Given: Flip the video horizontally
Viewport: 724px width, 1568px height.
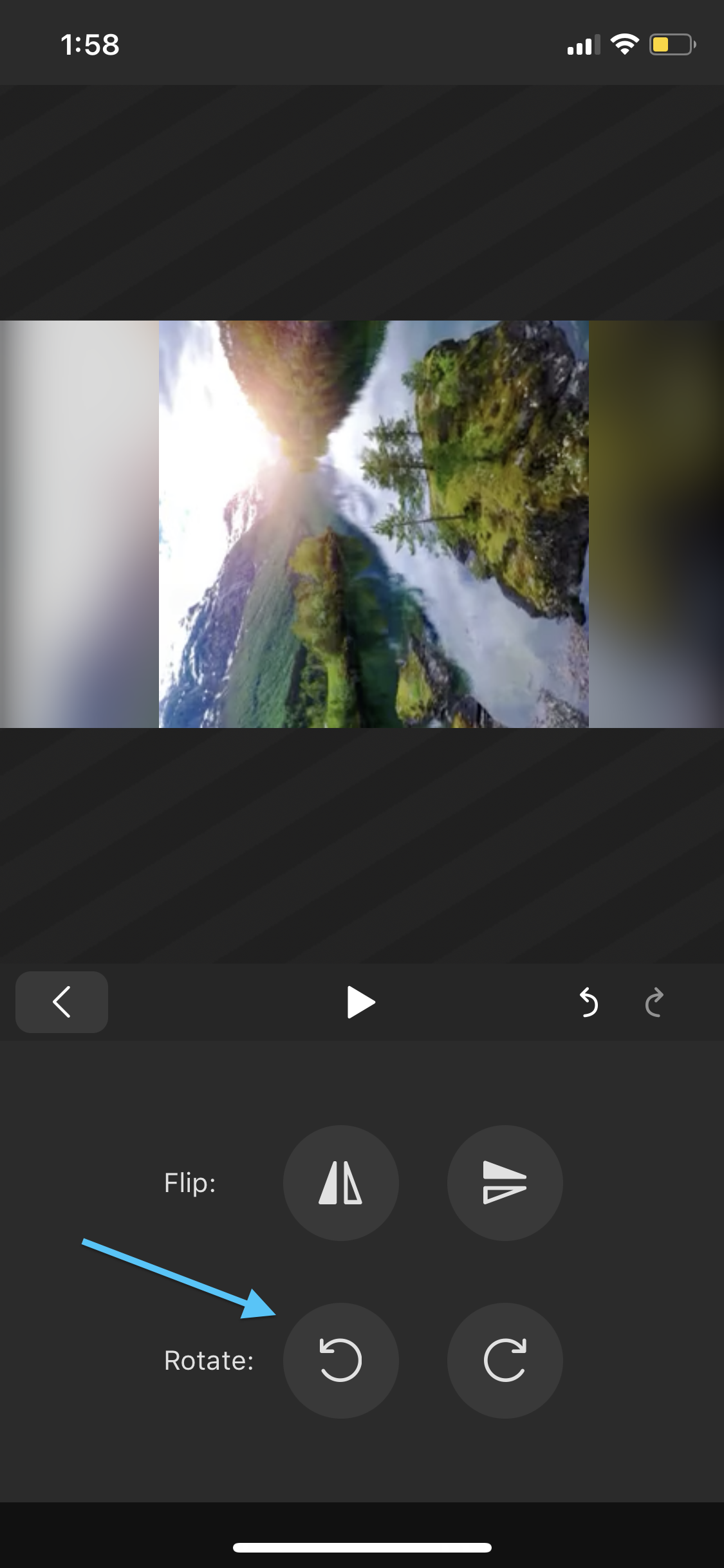Looking at the screenshot, I should tap(340, 1183).
